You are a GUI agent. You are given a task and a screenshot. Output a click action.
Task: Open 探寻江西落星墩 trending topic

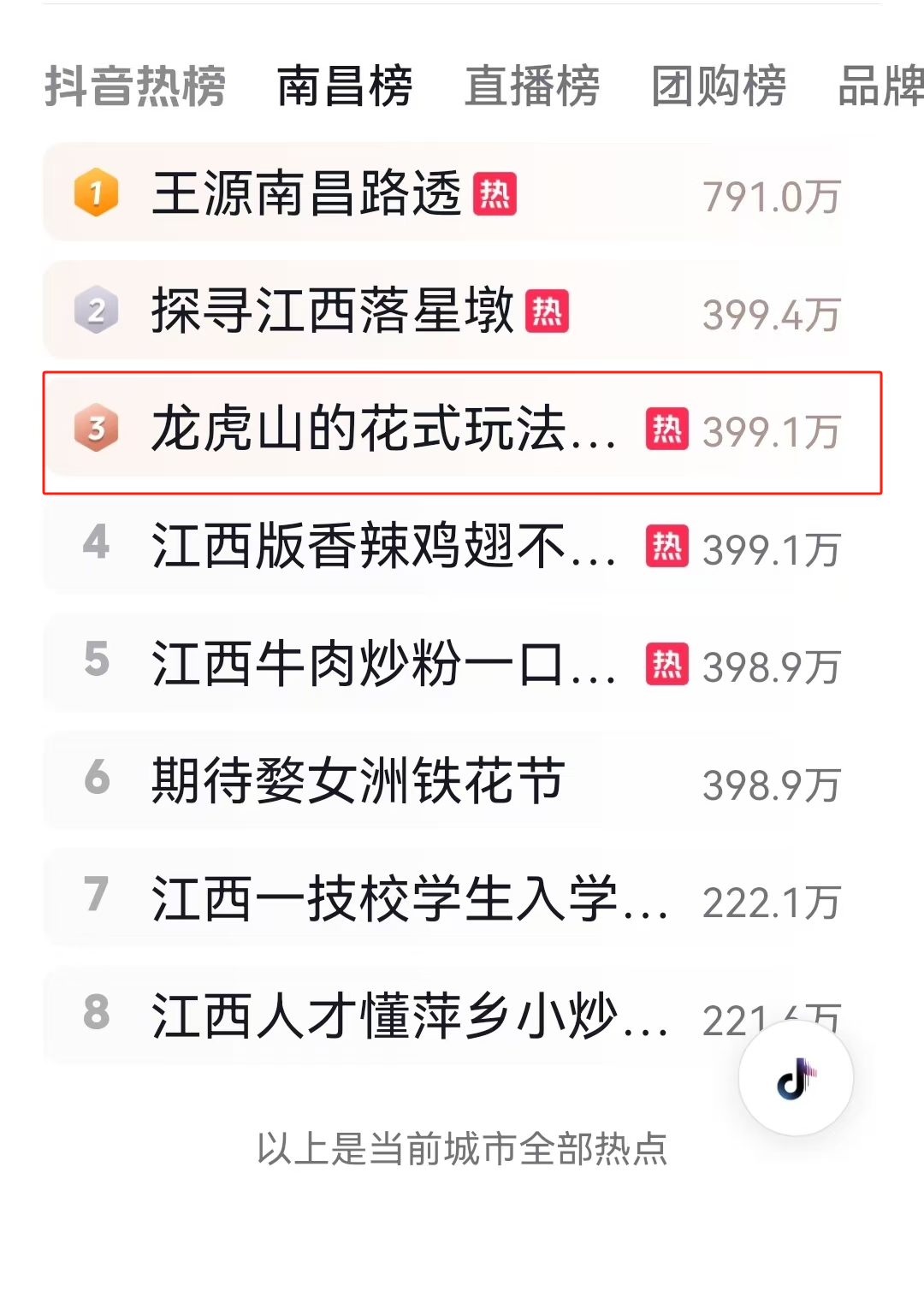point(332,311)
